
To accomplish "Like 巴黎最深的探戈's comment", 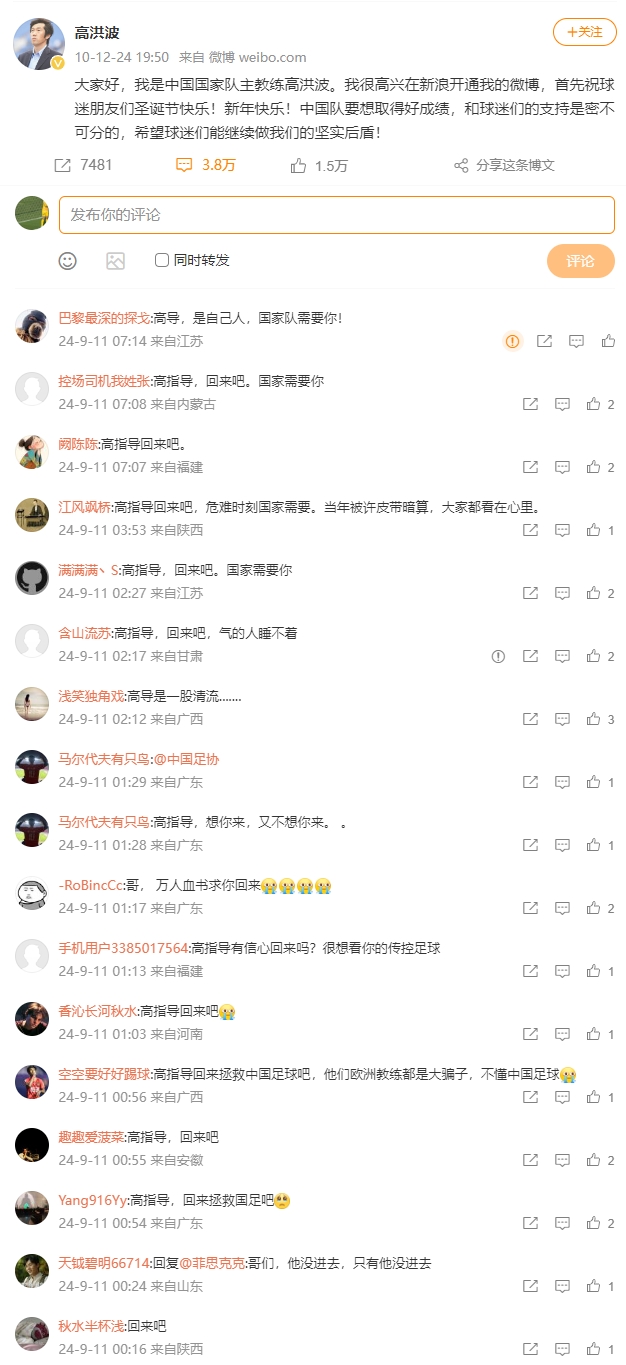I will 608,341.
